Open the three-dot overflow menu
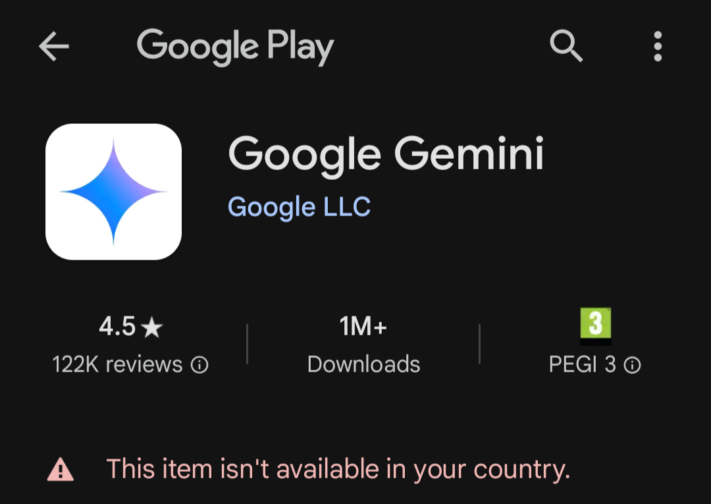711x504 pixels. click(x=657, y=46)
